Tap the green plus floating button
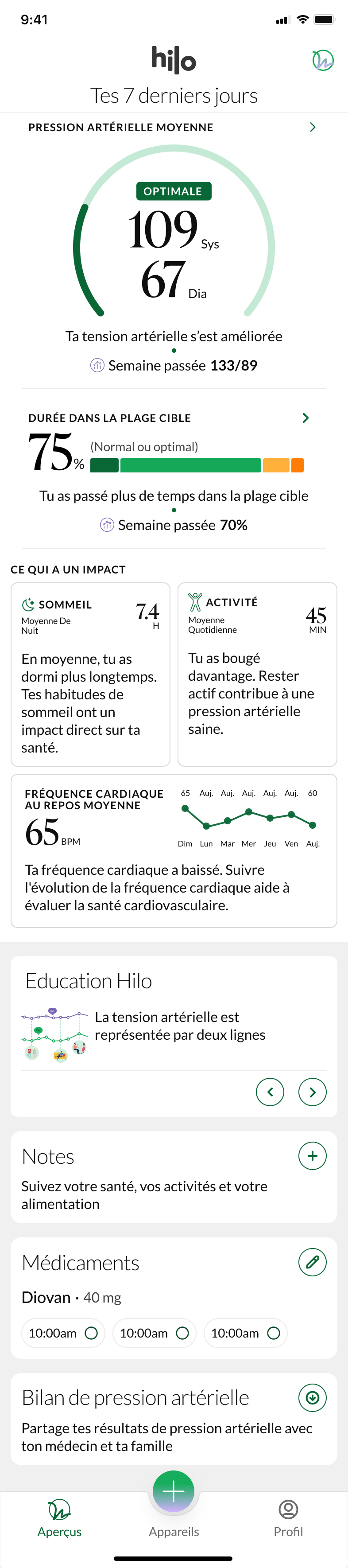 (174, 1491)
